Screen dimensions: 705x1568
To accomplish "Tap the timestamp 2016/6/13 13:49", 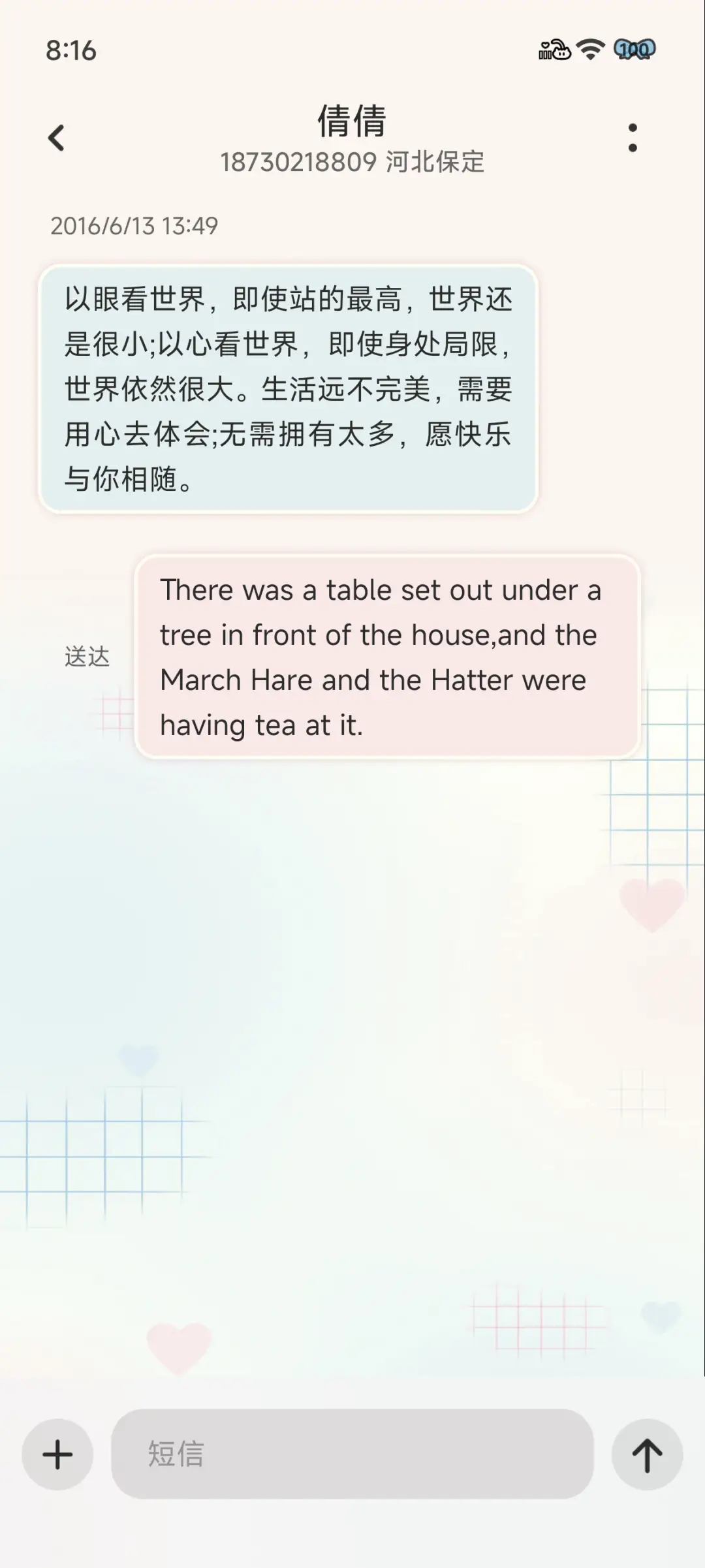I will tap(135, 227).
